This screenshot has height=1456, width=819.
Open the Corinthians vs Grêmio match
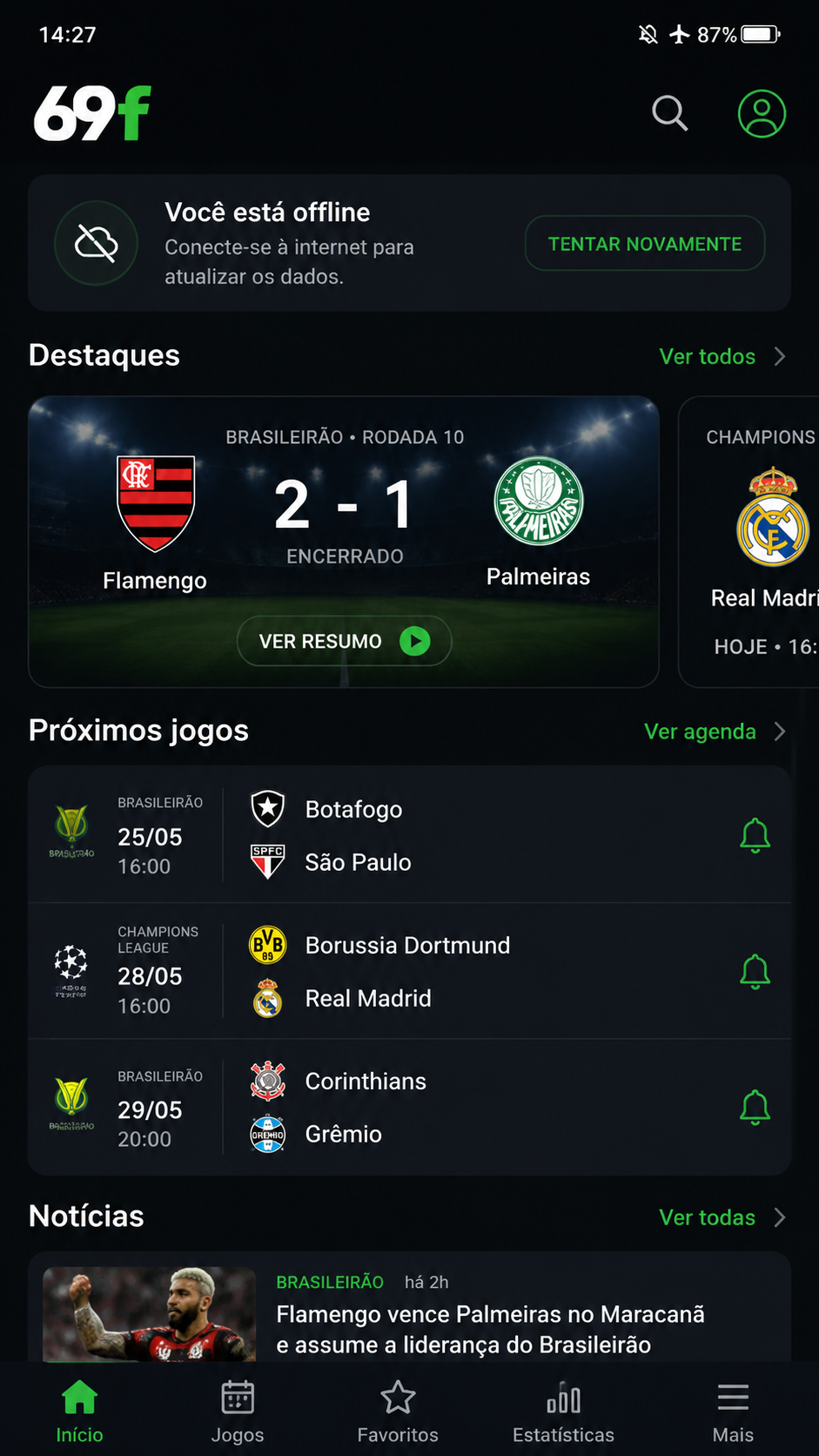(x=409, y=1107)
